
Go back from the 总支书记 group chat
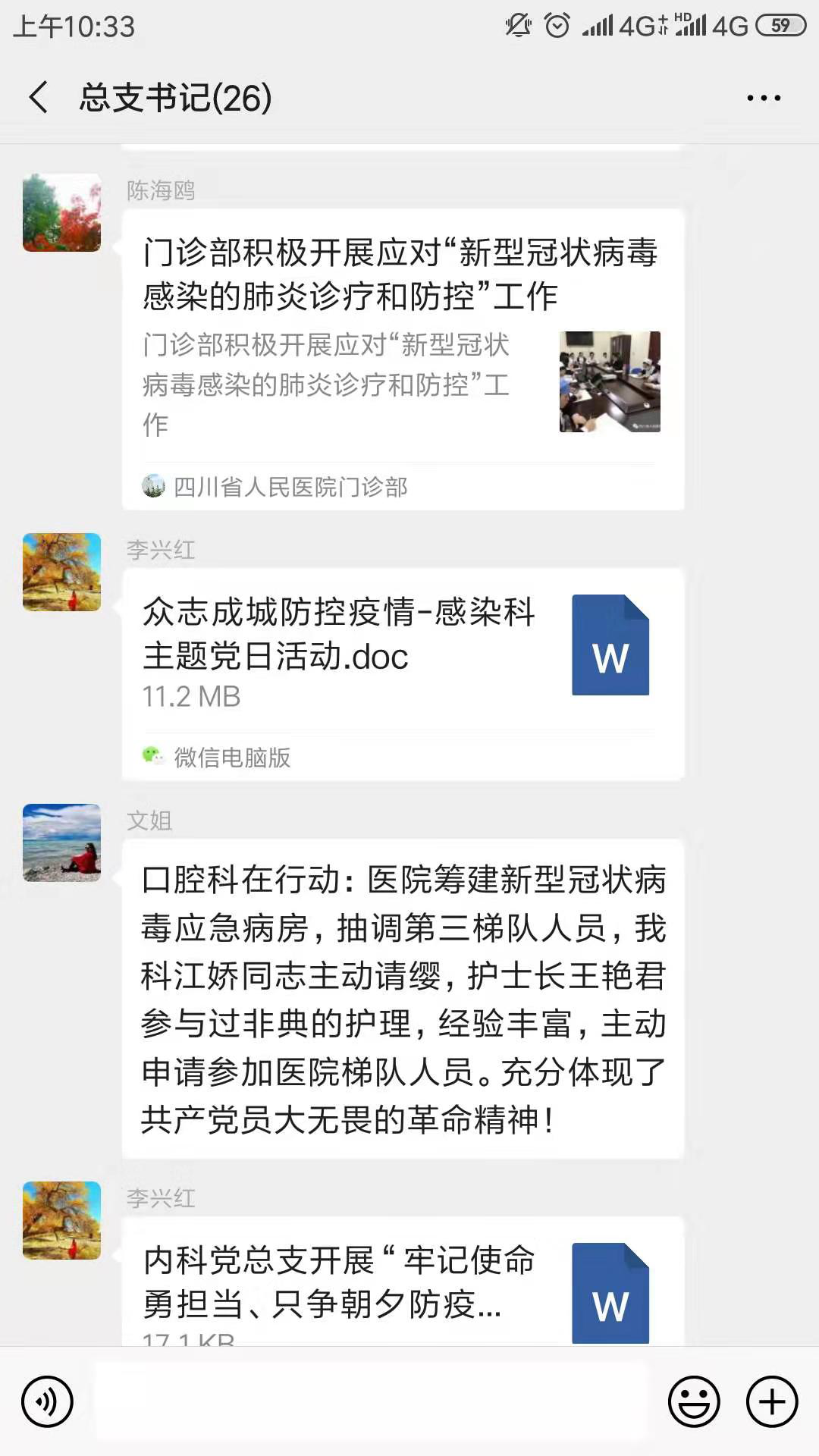click(x=39, y=98)
